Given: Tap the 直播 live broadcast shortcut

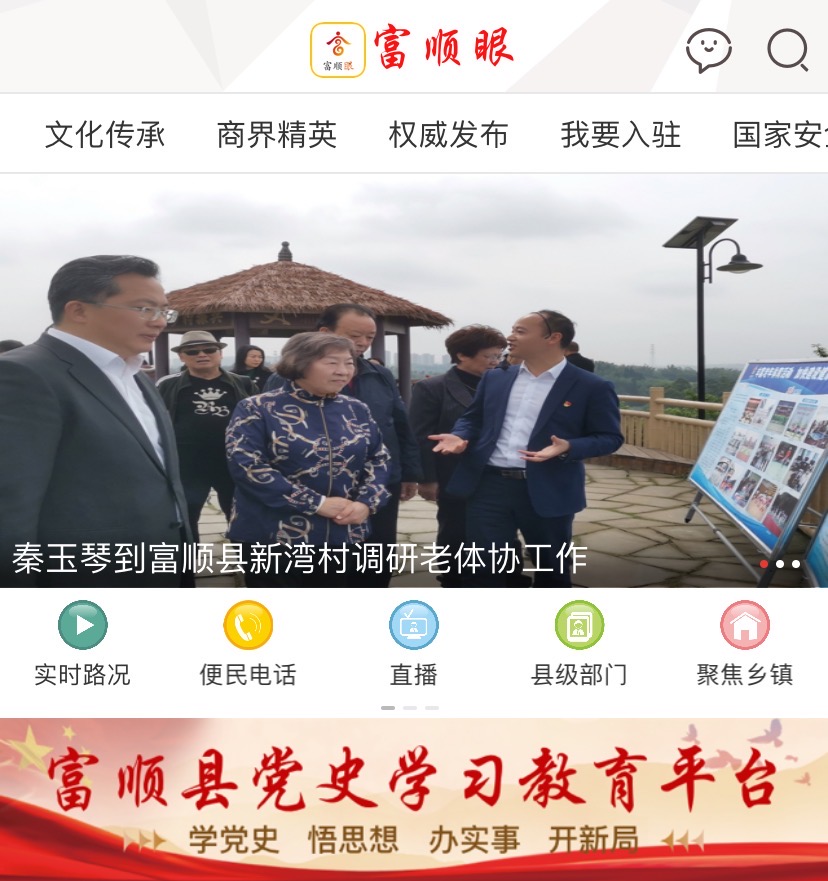Looking at the screenshot, I should click(x=414, y=644).
